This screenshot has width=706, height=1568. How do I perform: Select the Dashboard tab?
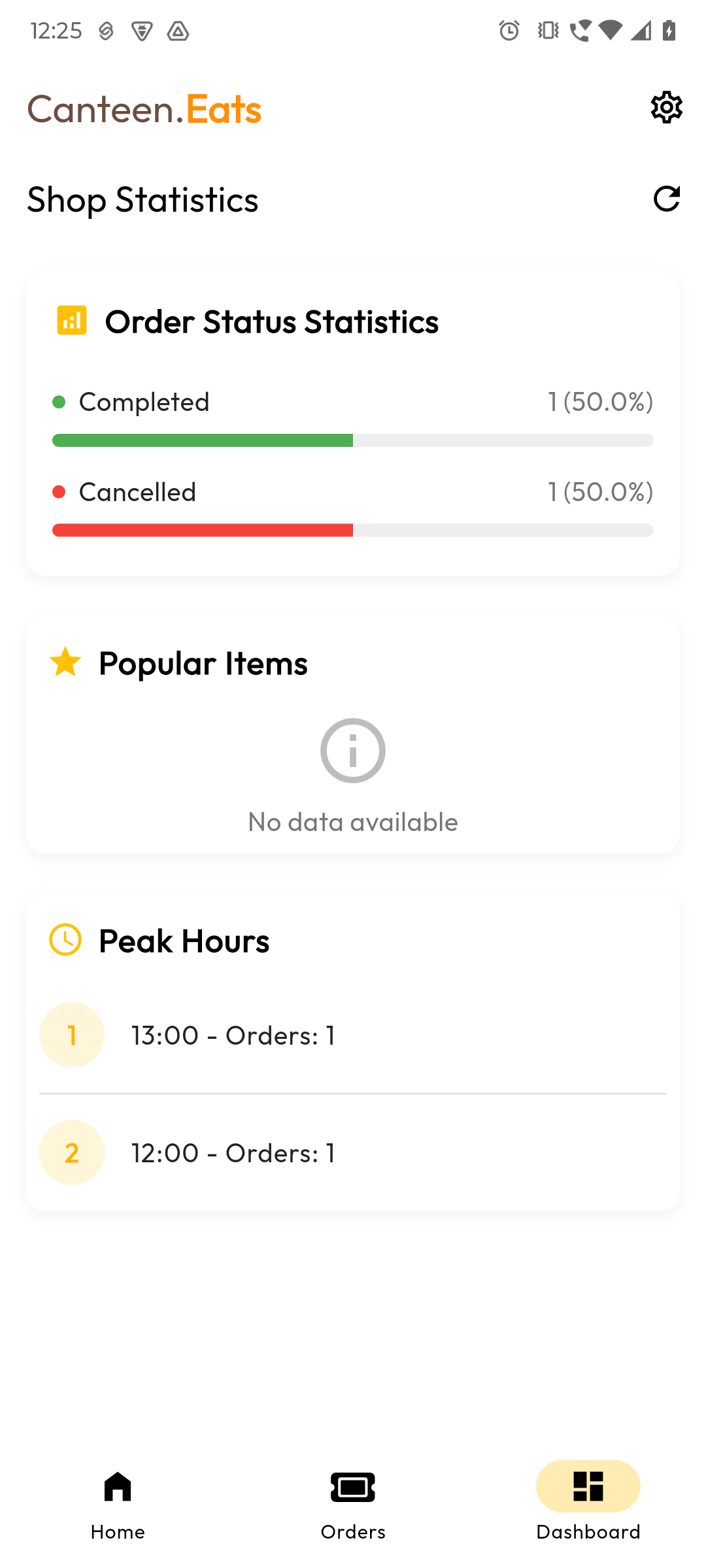pos(588,1501)
